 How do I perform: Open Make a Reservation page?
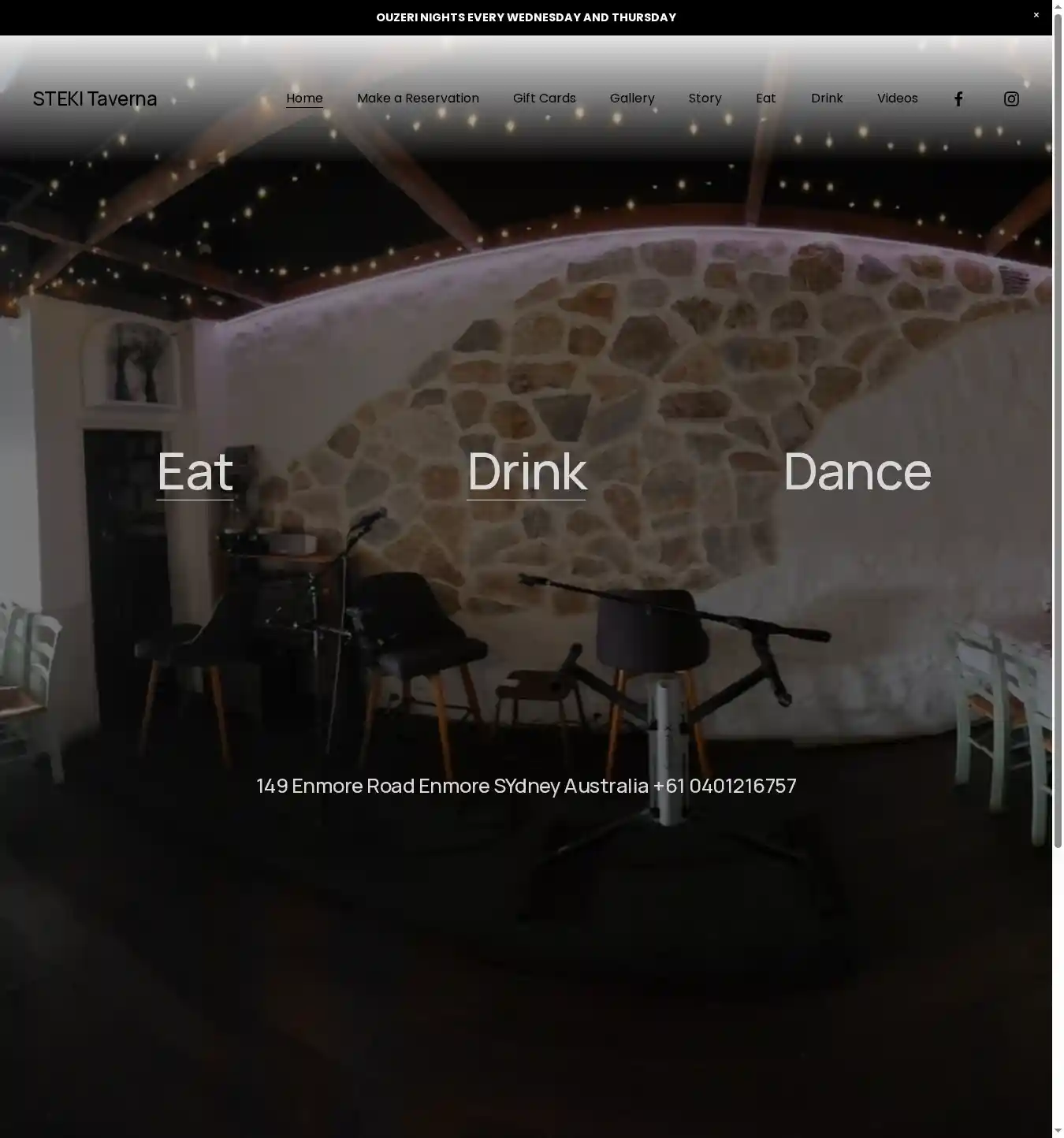coord(418,99)
